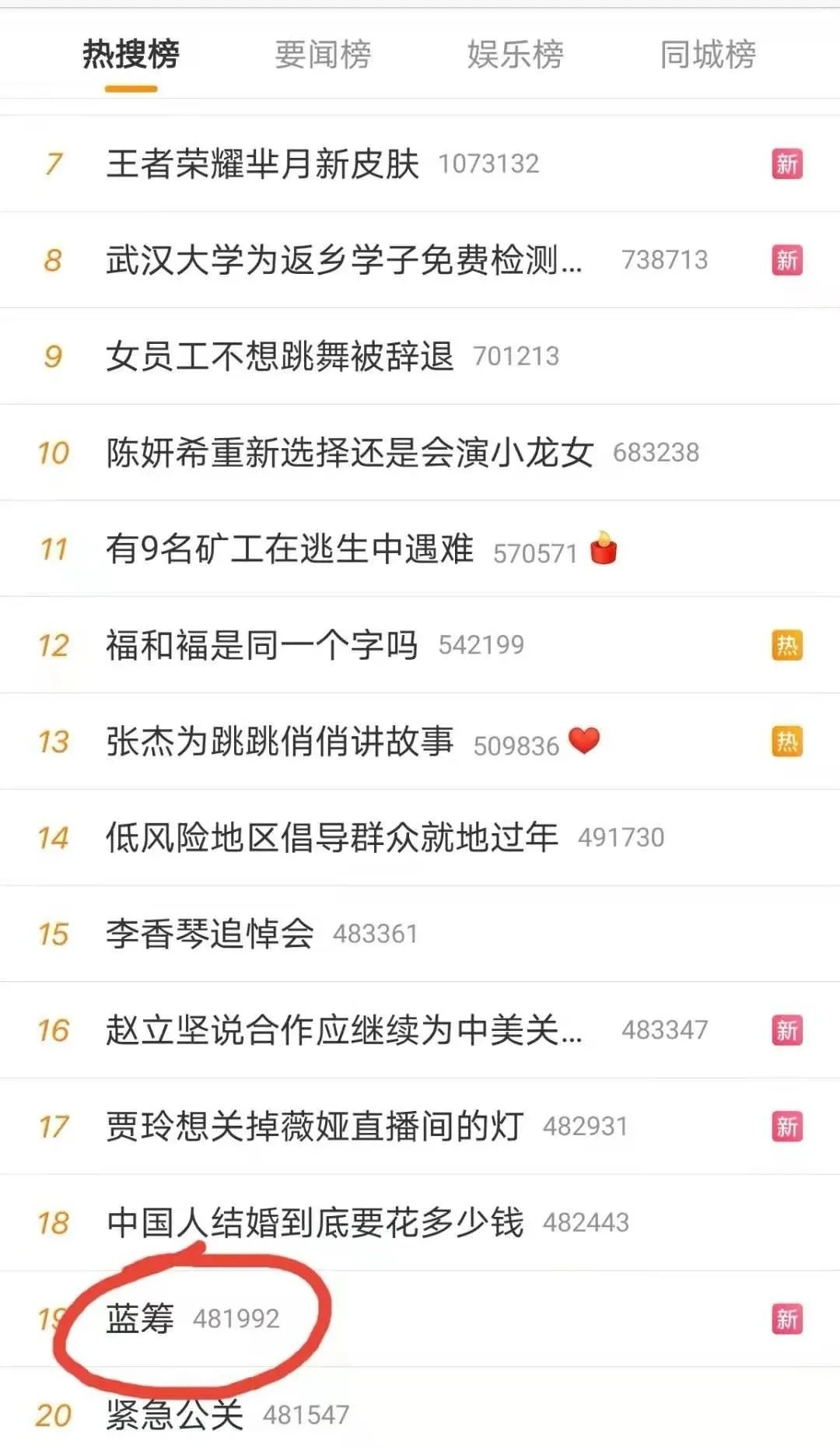Viewport: 840px width, 1448px height.
Task: Switch to the 娱乐榜 tab
Action: click(515, 54)
